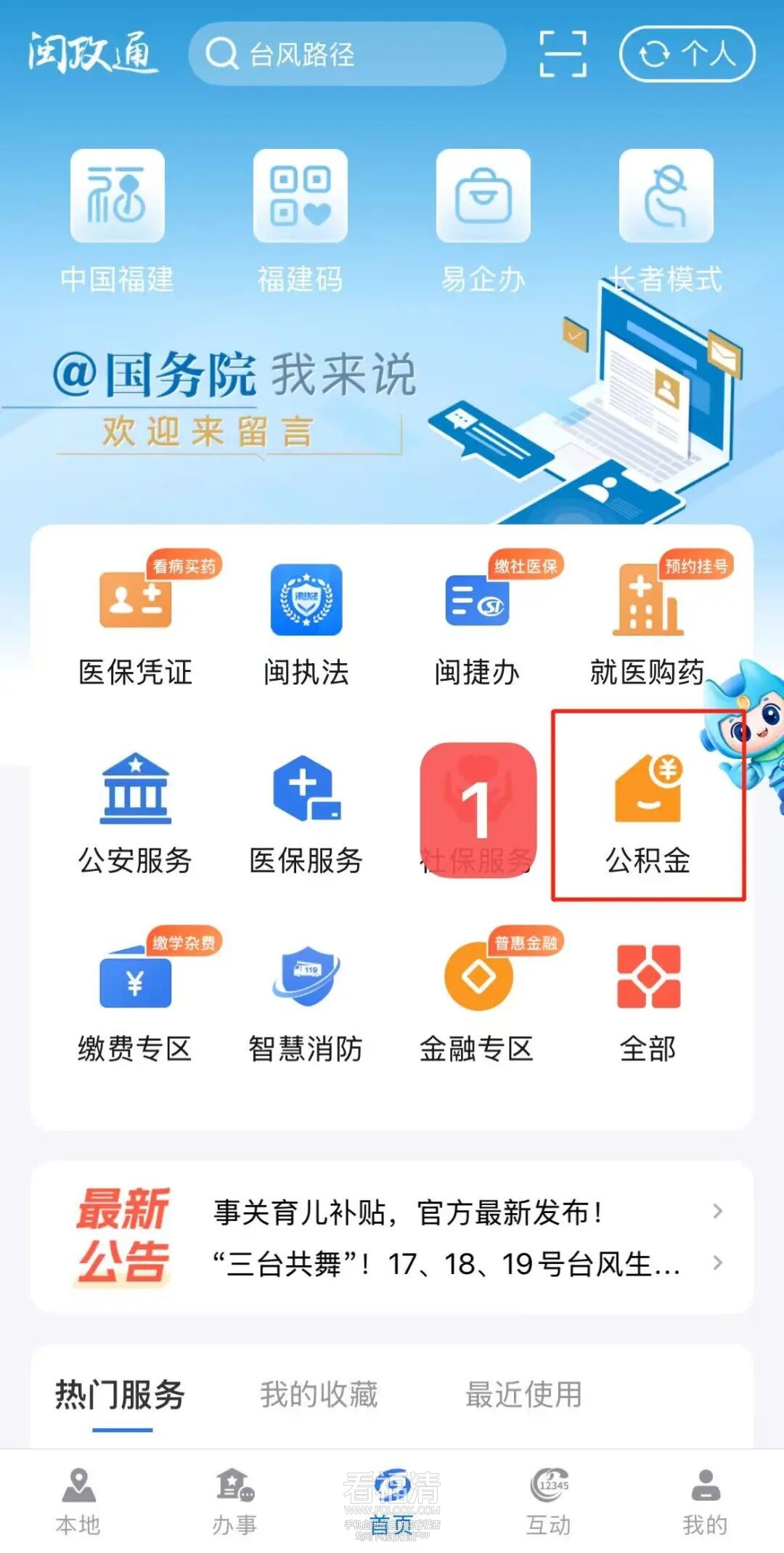Open the scan code icon
Screen dimensions: 784x1553
click(563, 54)
